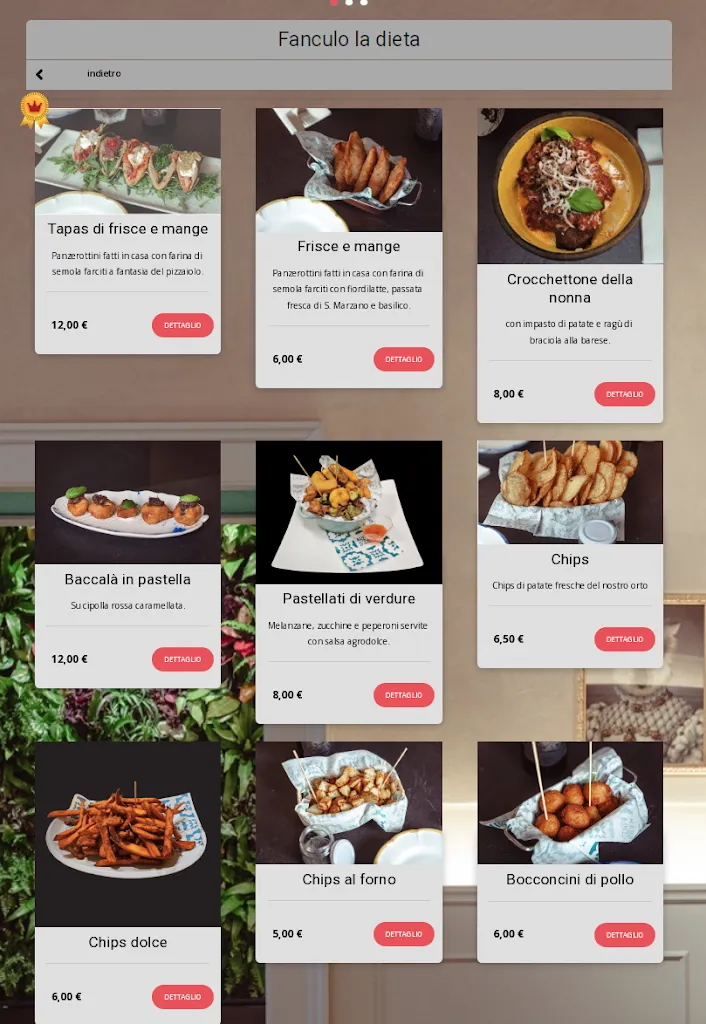
Task: Open Chips dolce details button
Action: pos(182,997)
